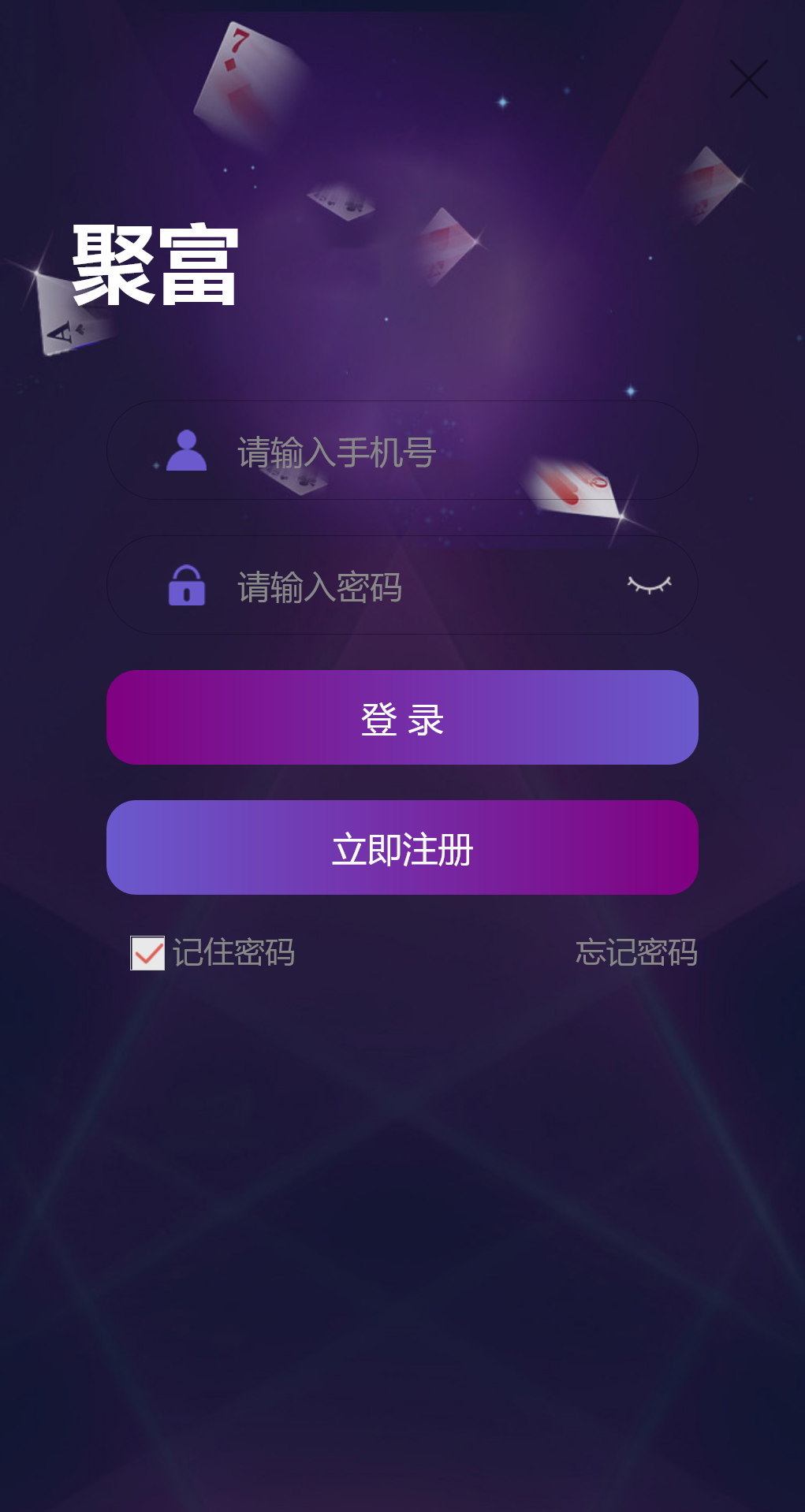Click the 立即注册 register button
Viewport: 805px width, 1512px height.
402,847
